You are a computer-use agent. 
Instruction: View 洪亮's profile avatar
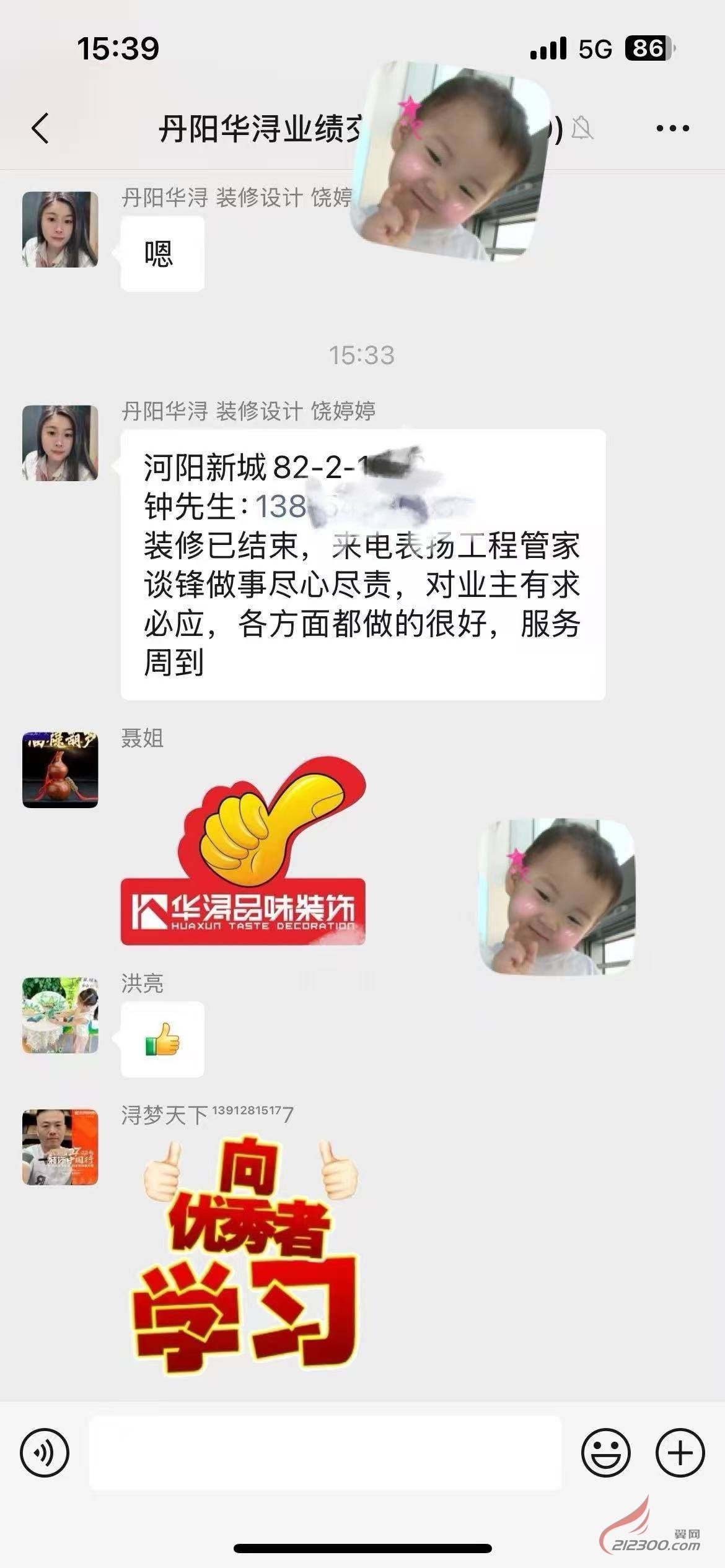click(60, 1015)
